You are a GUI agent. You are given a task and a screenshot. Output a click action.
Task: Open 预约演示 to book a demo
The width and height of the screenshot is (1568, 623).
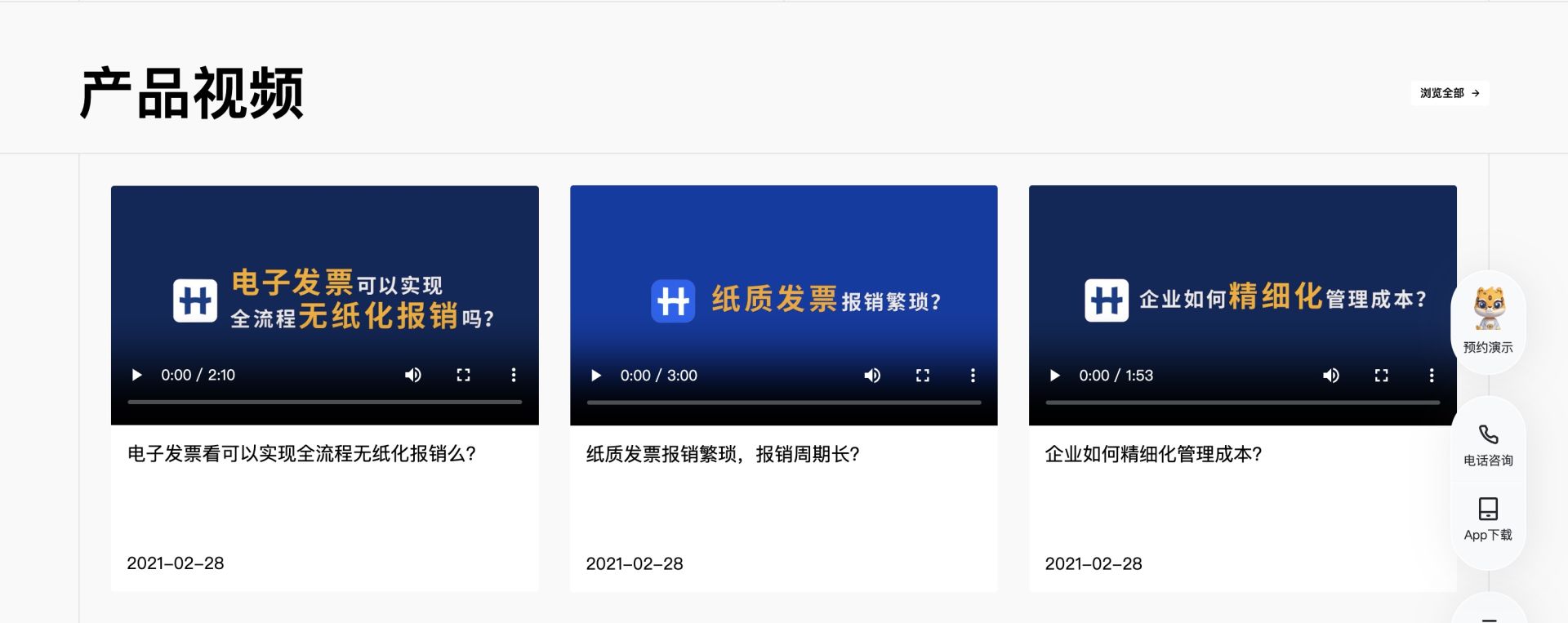(x=1487, y=322)
